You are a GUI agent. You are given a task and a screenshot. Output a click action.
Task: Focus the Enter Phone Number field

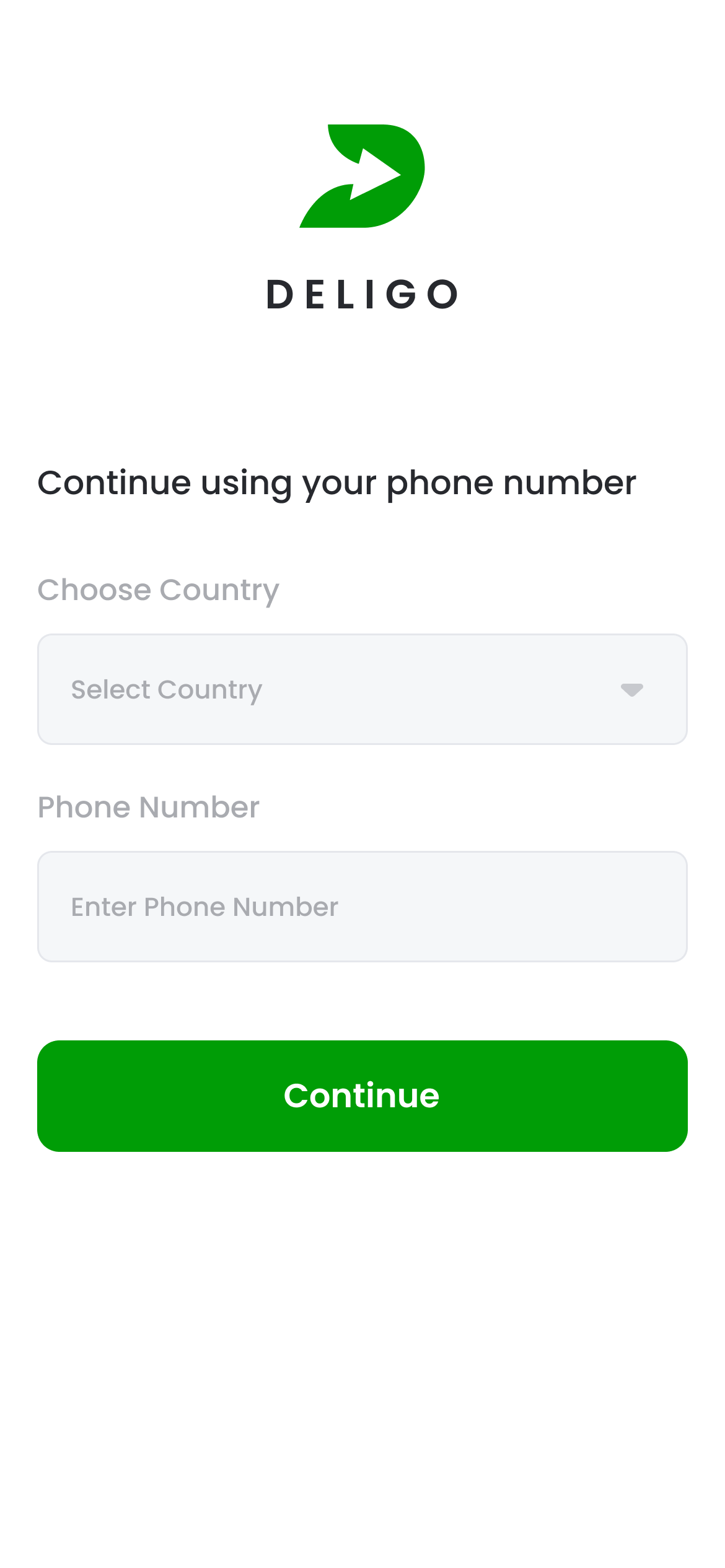362,907
